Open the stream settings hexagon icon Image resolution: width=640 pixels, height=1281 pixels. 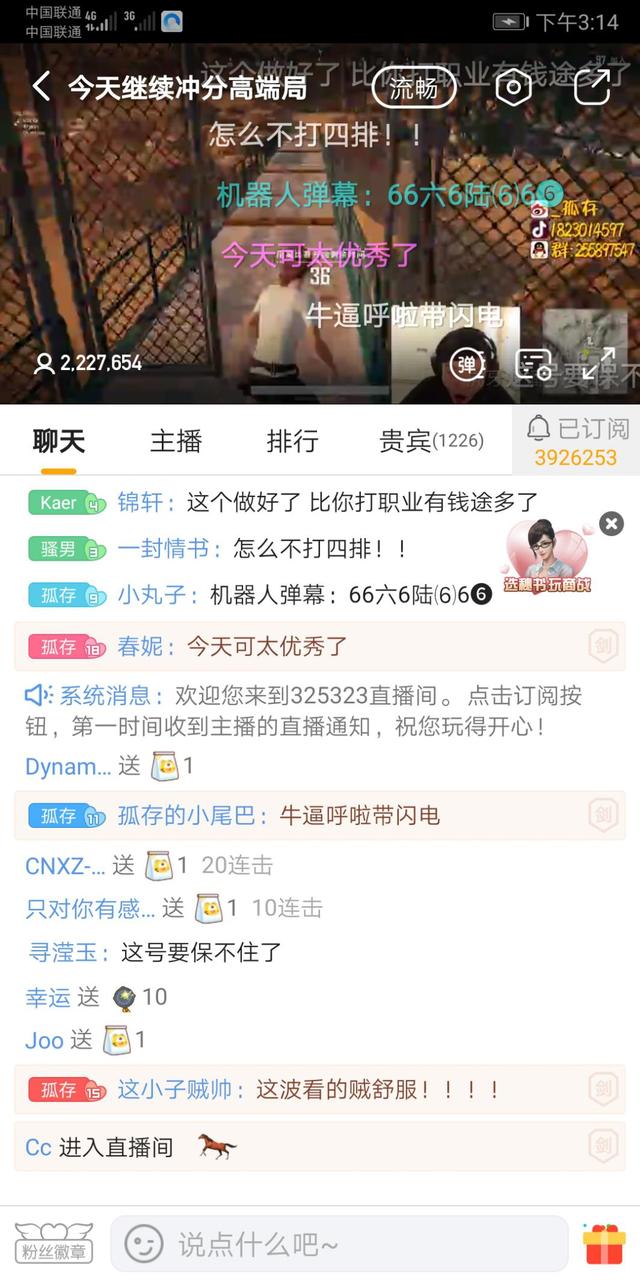pyautogui.click(x=513, y=88)
